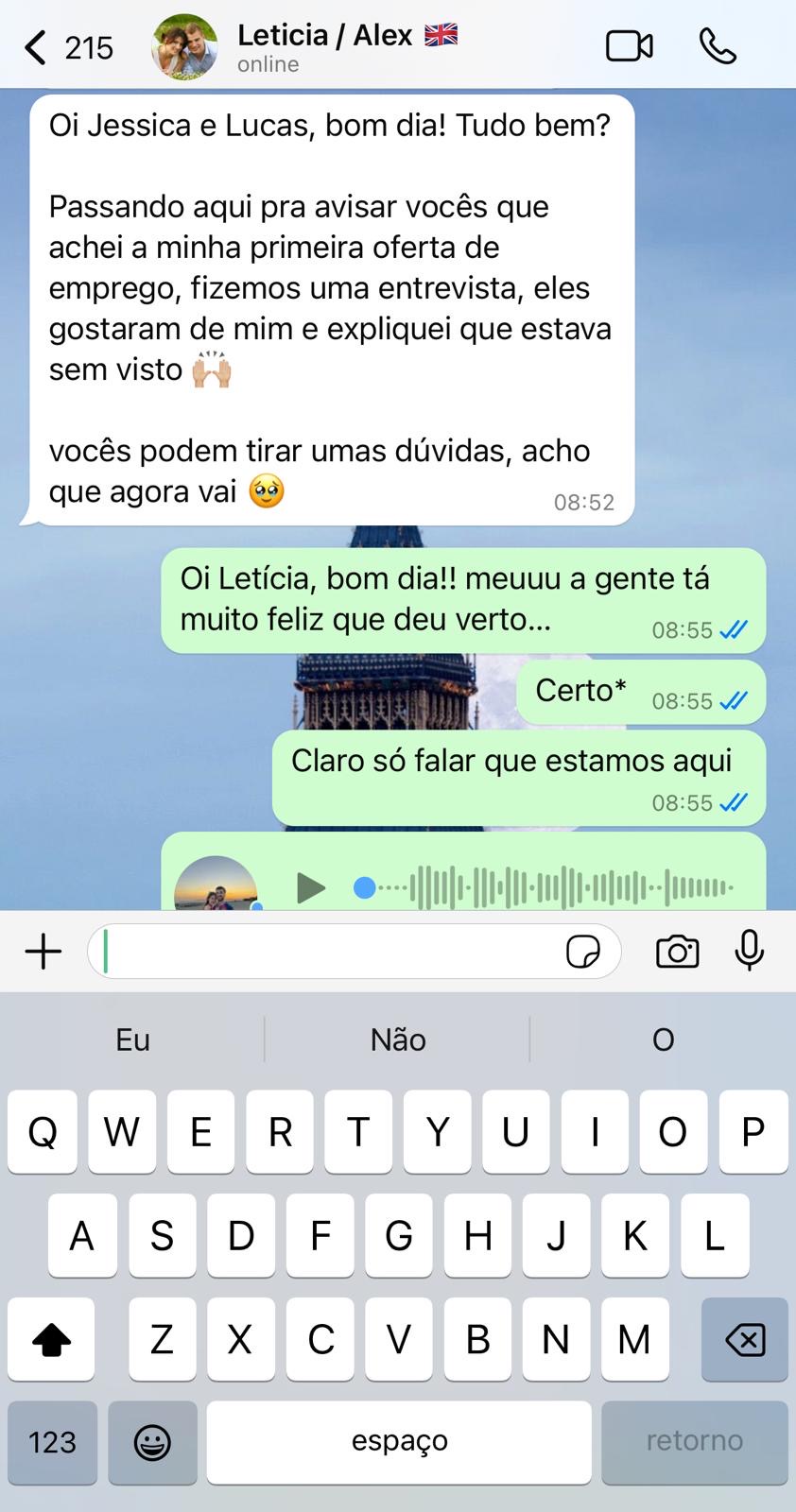The image size is (796, 1512).
Task: Start a voice call with Leticia / Alex
Action: [718, 46]
